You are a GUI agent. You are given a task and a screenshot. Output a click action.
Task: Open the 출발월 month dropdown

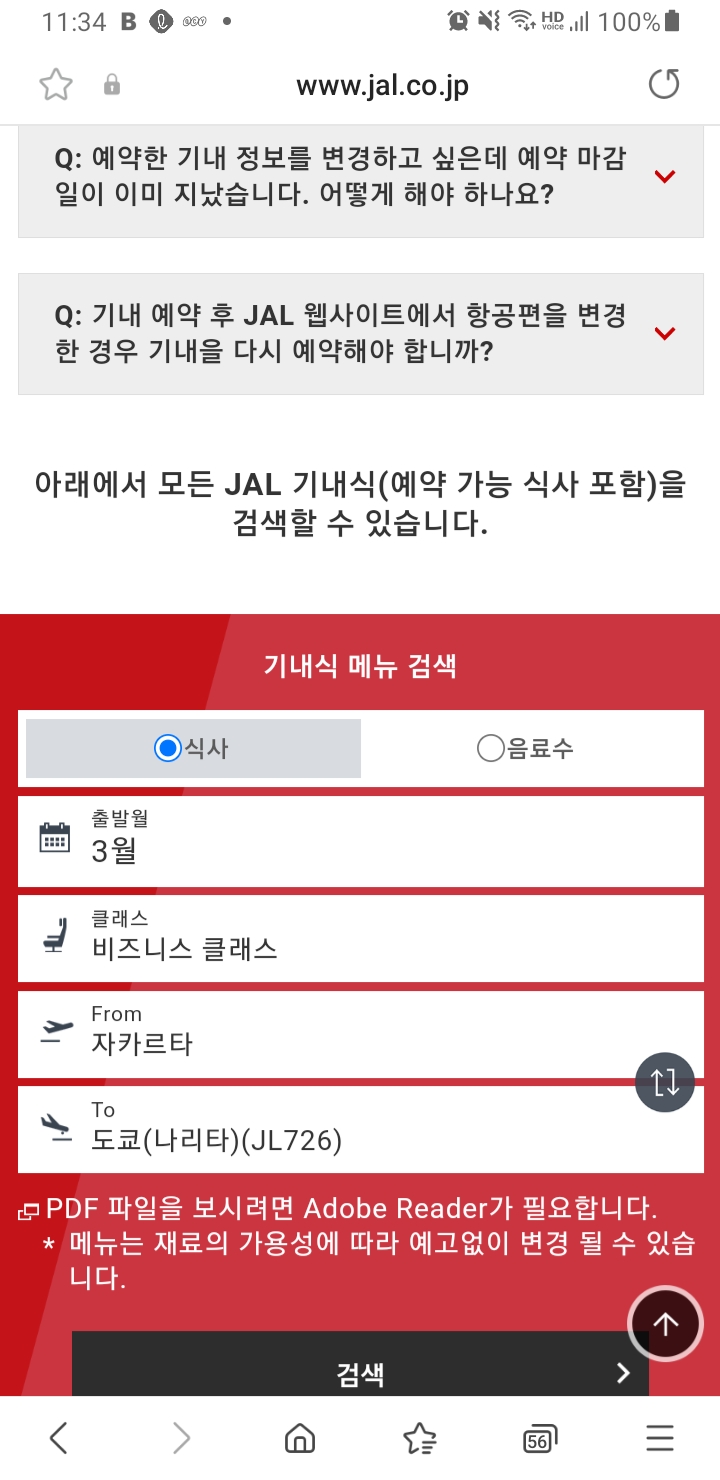tap(361, 839)
